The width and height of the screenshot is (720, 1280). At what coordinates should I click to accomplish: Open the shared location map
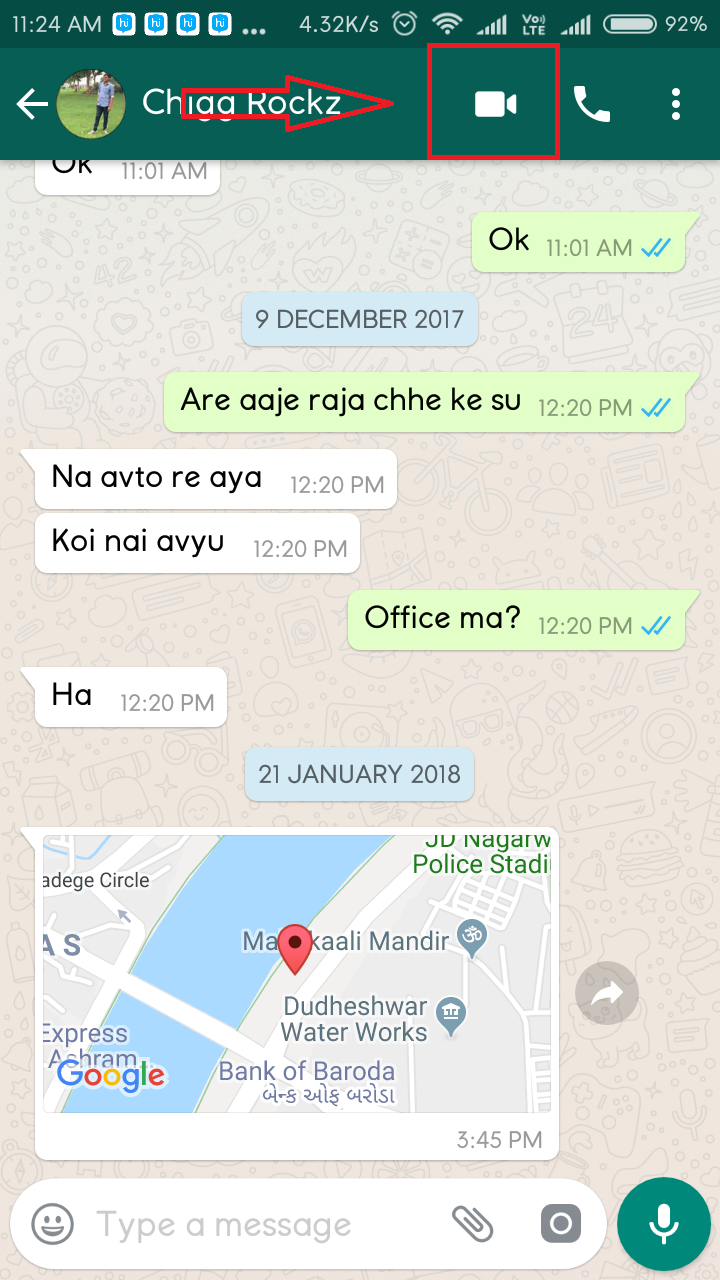pos(296,974)
